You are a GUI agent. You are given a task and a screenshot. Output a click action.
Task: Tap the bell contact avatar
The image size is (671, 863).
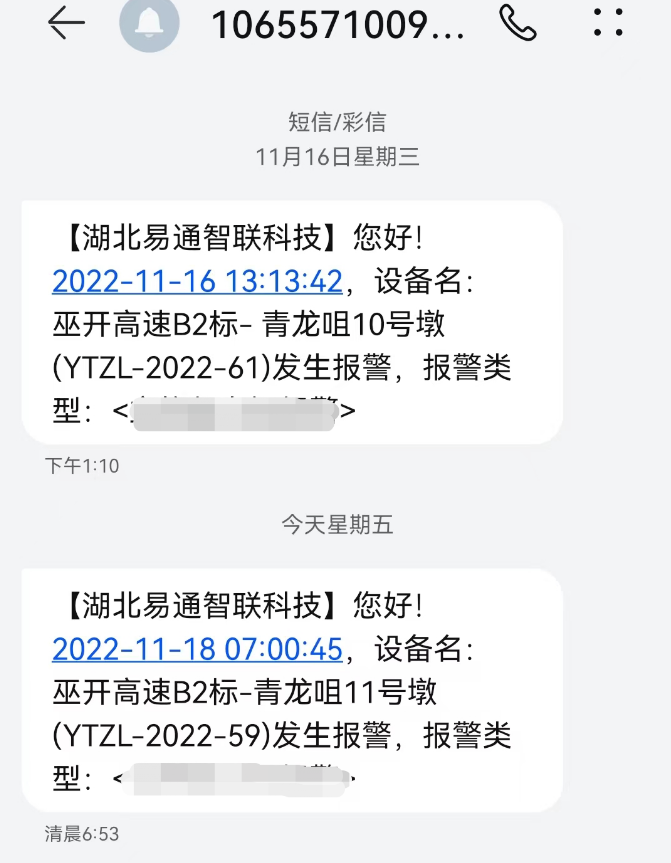tap(149, 24)
